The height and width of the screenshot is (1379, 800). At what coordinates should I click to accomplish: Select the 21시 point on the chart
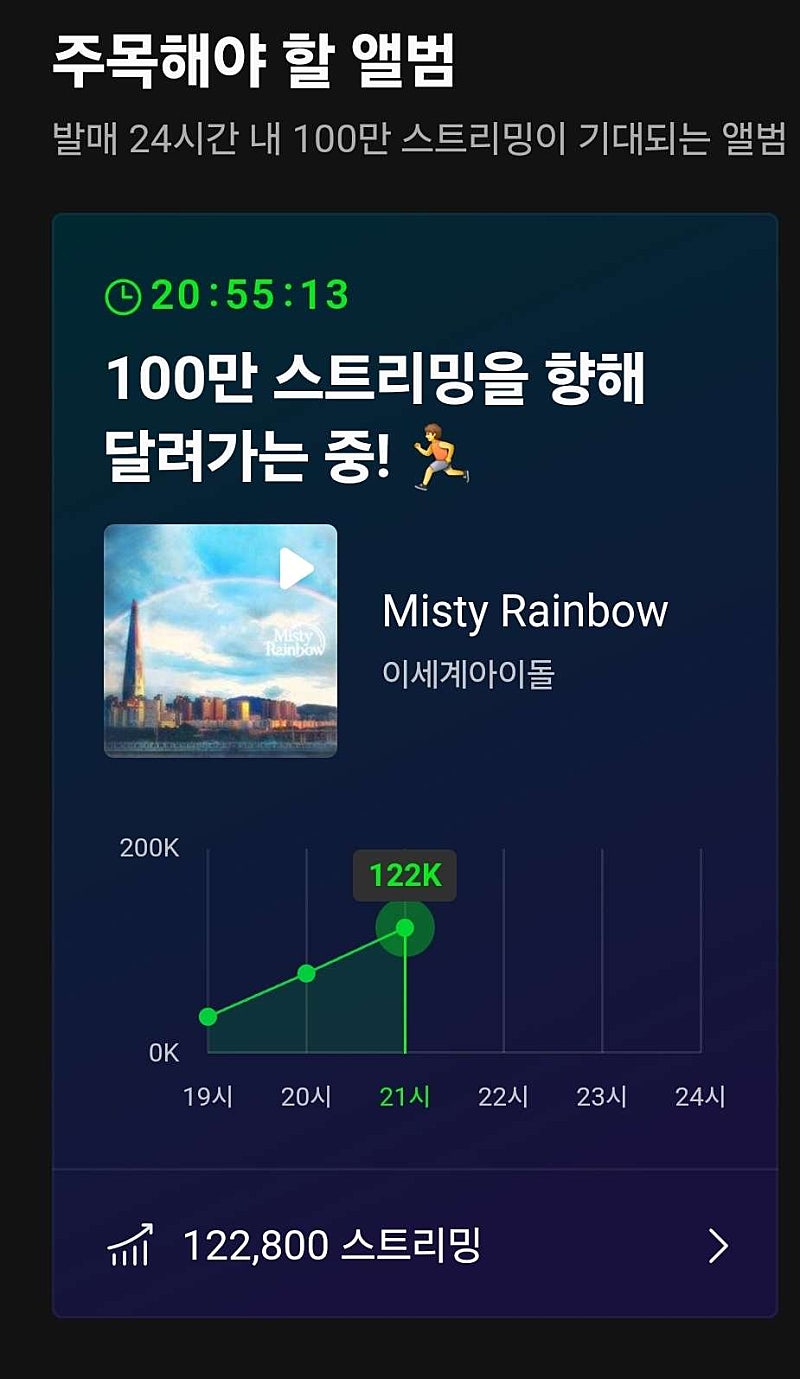coord(405,928)
